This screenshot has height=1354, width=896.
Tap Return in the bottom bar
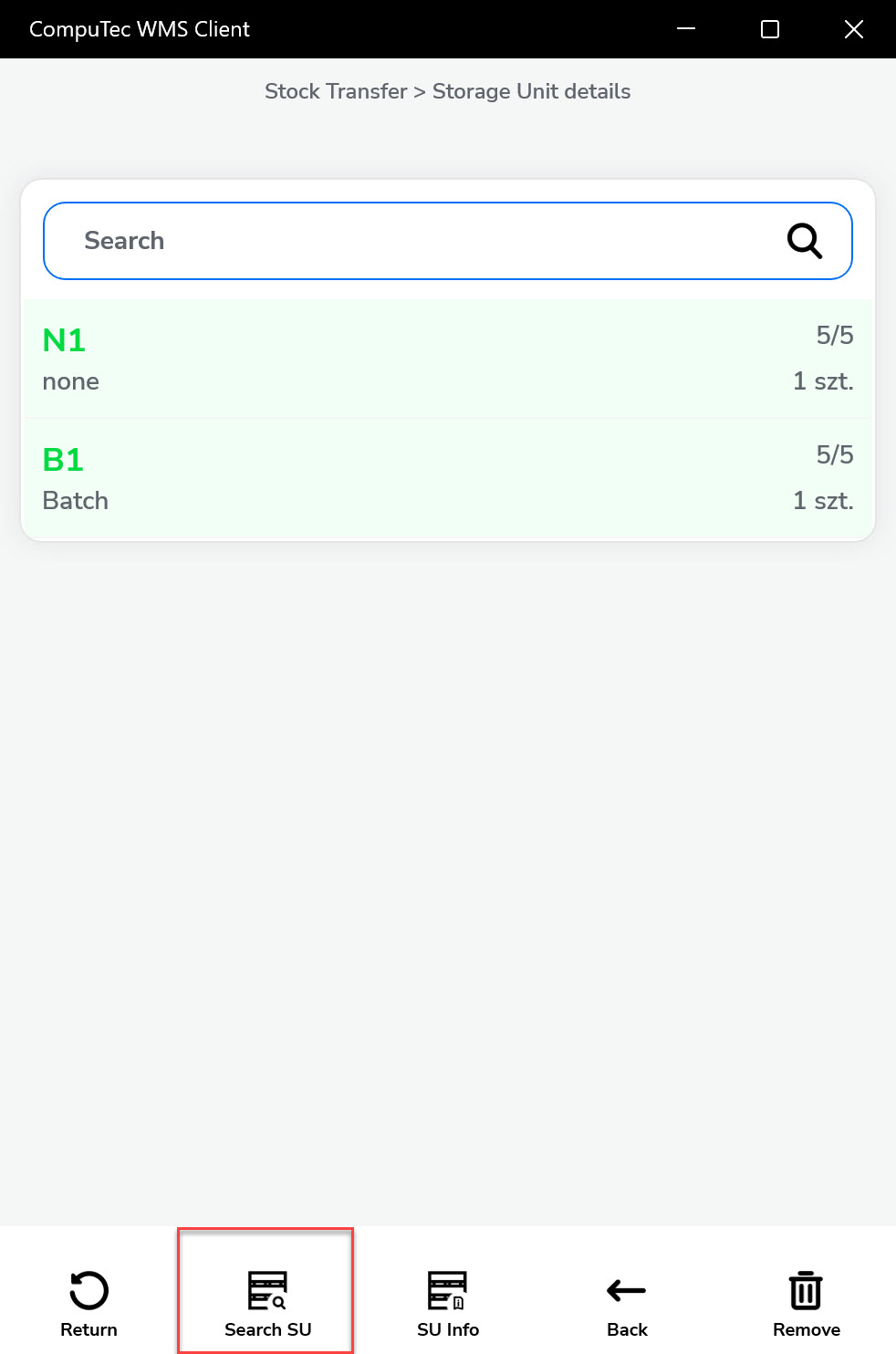[89, 1303]
